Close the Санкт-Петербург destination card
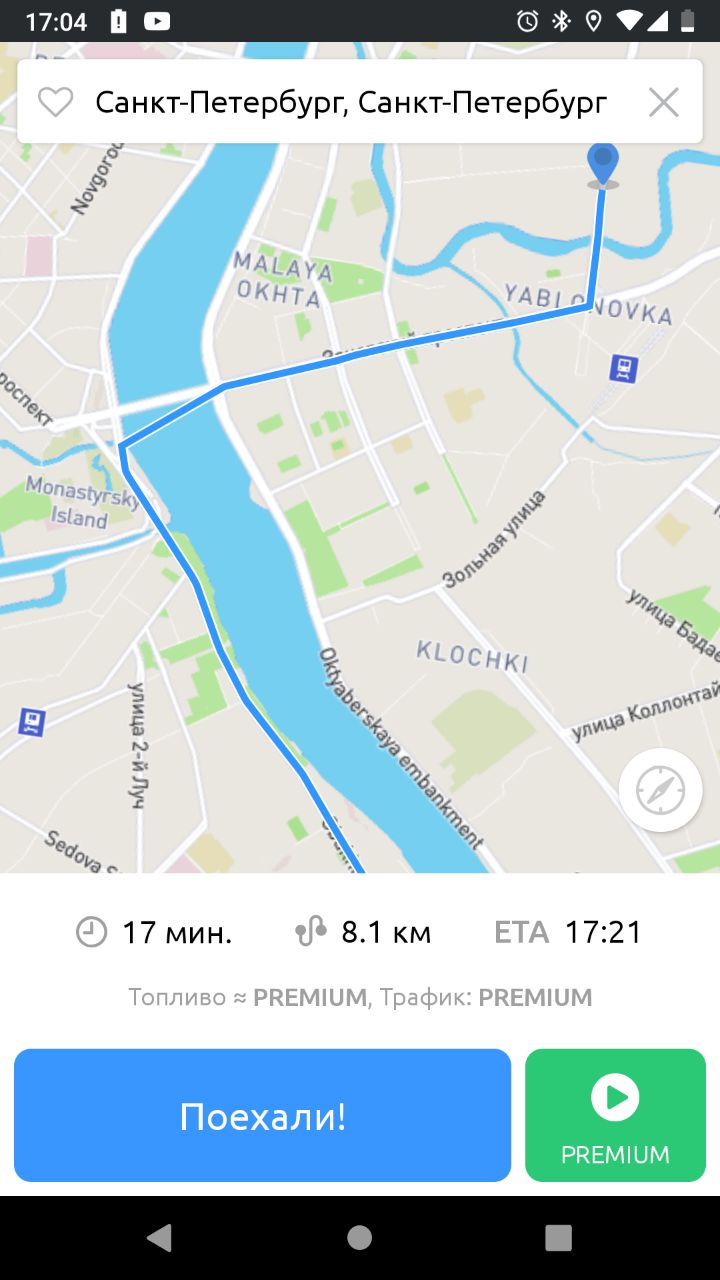The height and width of the screenshot is (1280, 720). [664, 102]
